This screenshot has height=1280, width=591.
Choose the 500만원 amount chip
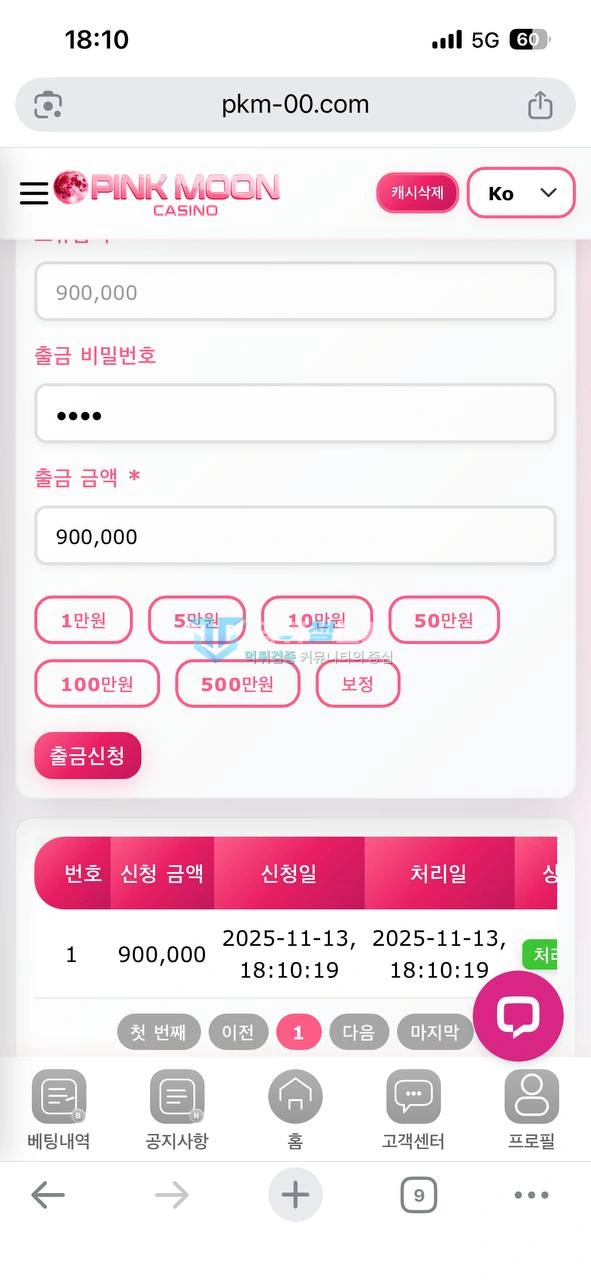237,684
